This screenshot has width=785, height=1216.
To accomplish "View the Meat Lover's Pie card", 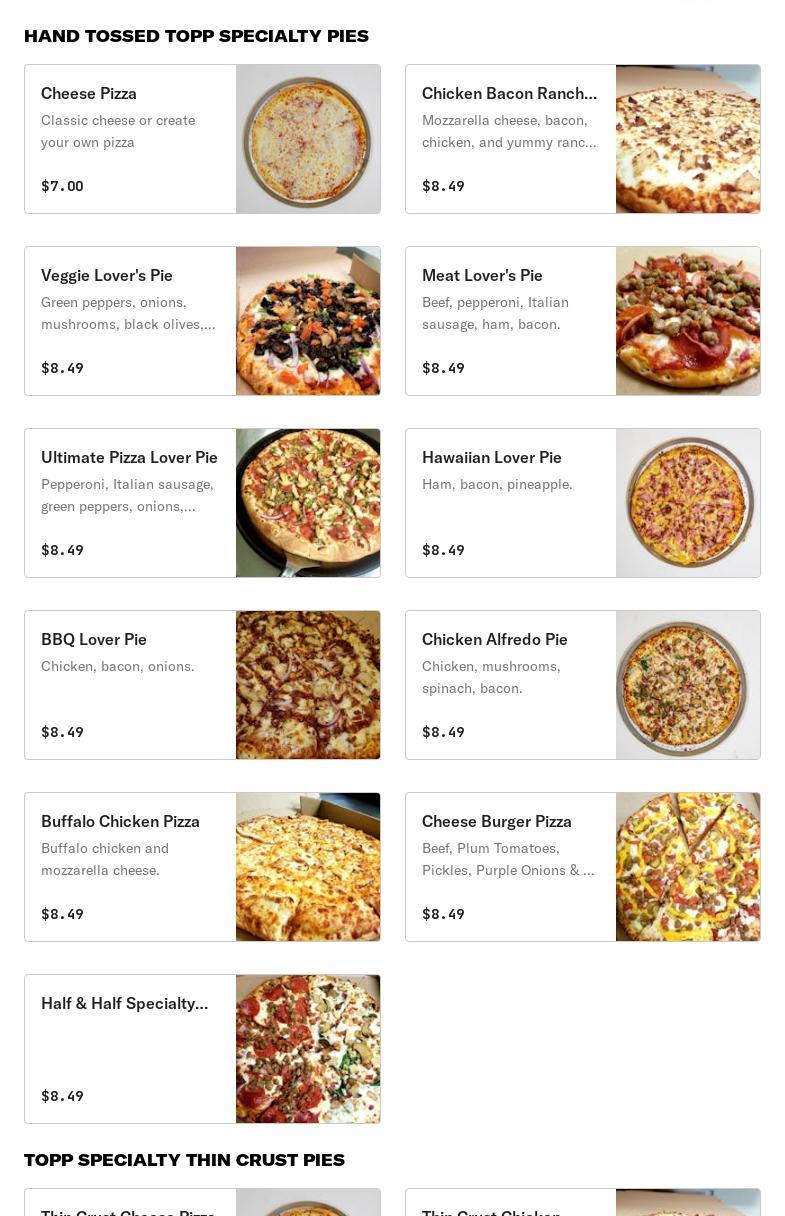I will (x=582, y=321).
